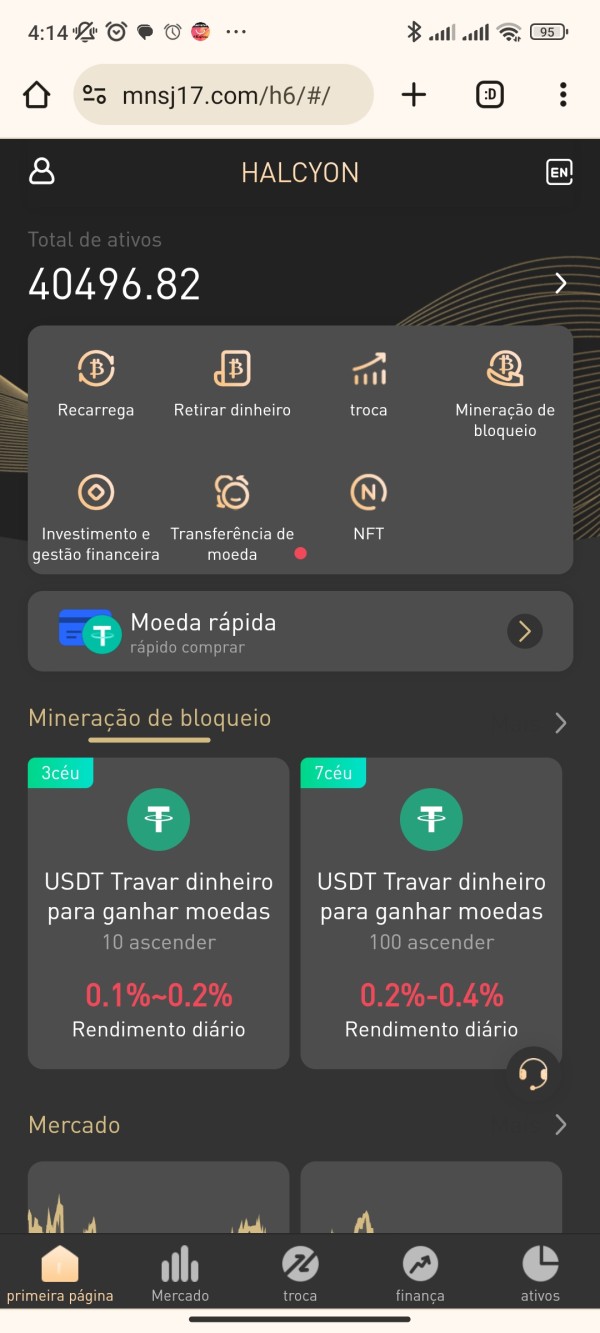Open Recarrega to deposit funds

click(96, 383)
